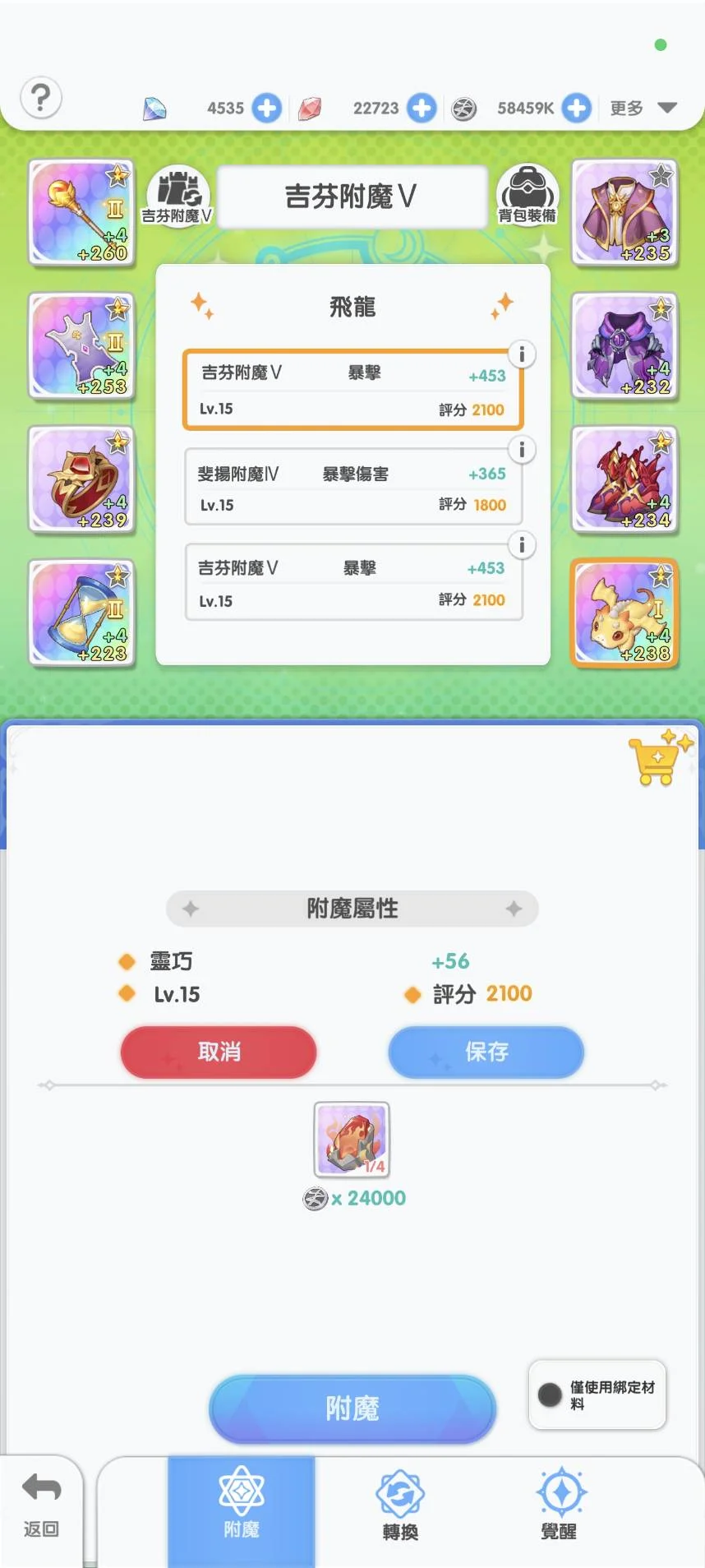Add more coins next to 58459K
The height and width of the screenshot is (1568, 705).
coord(577,108)
